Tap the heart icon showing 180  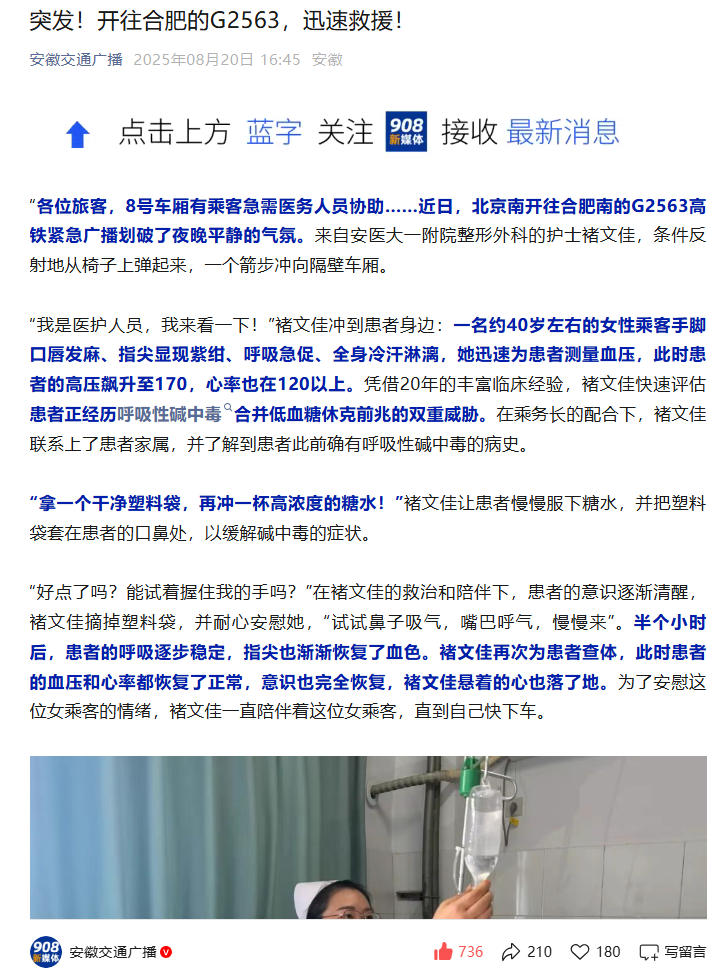coord(580,951)
